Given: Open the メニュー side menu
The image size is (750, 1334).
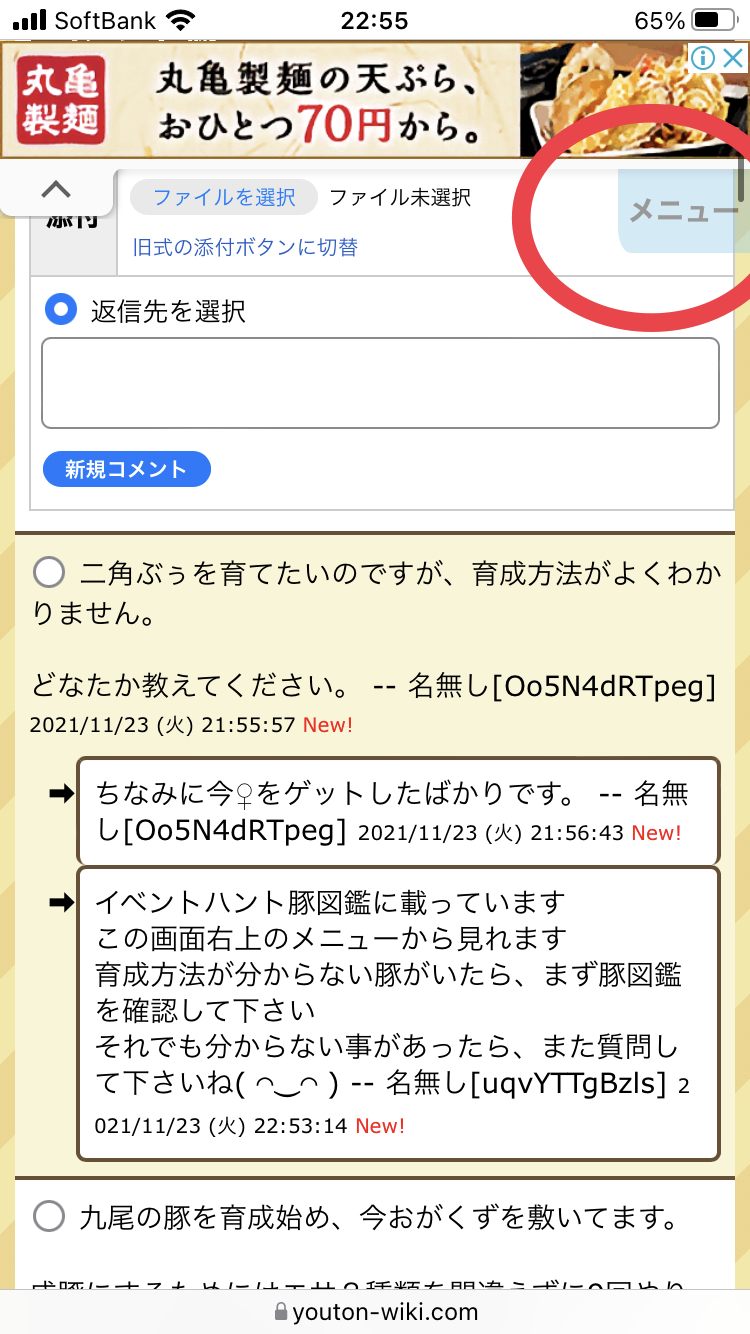Looking at the screenshot, I should tap(683, 211).
